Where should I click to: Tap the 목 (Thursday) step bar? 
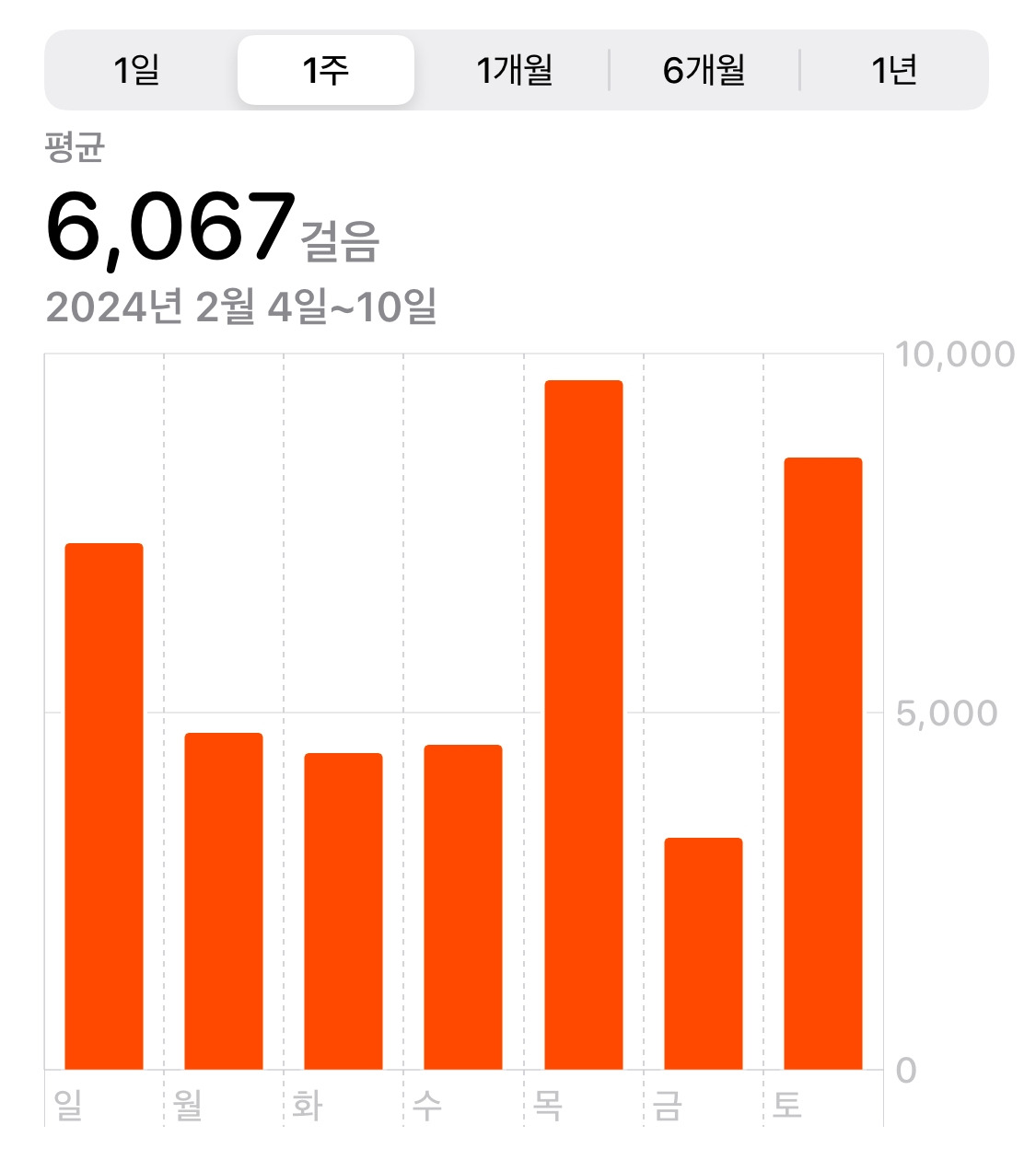click(584, 725)
